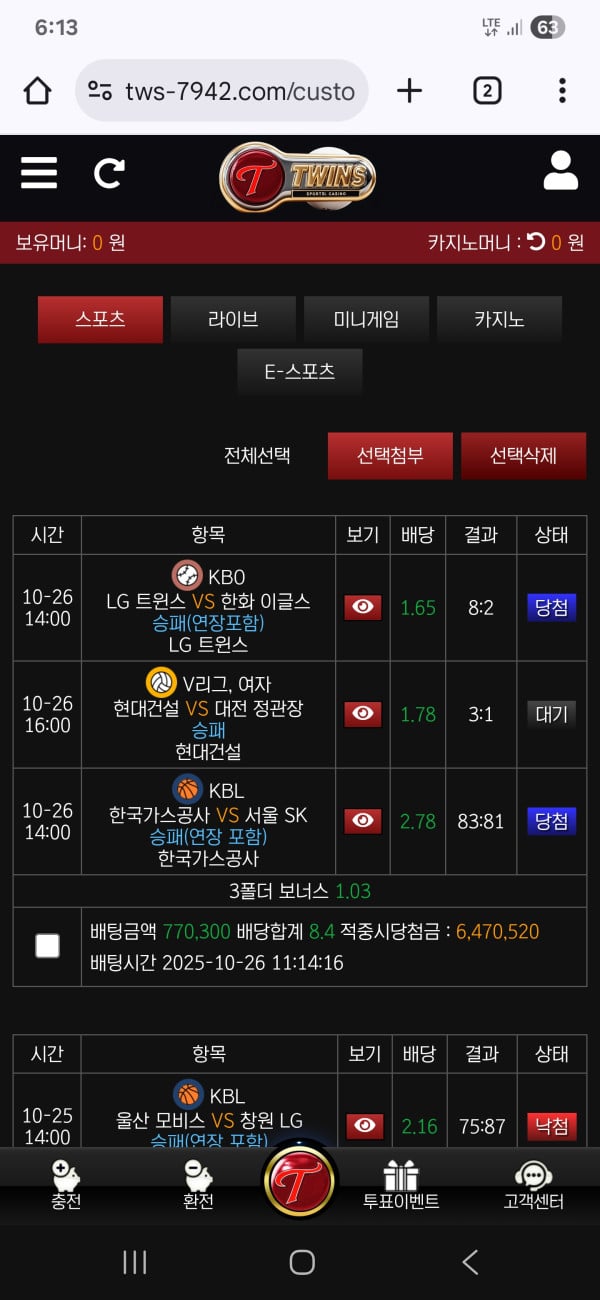This screenshot has height=1300, width=600.
Task: Open 환전 in the bottom bar
Action: (198, 1186)
